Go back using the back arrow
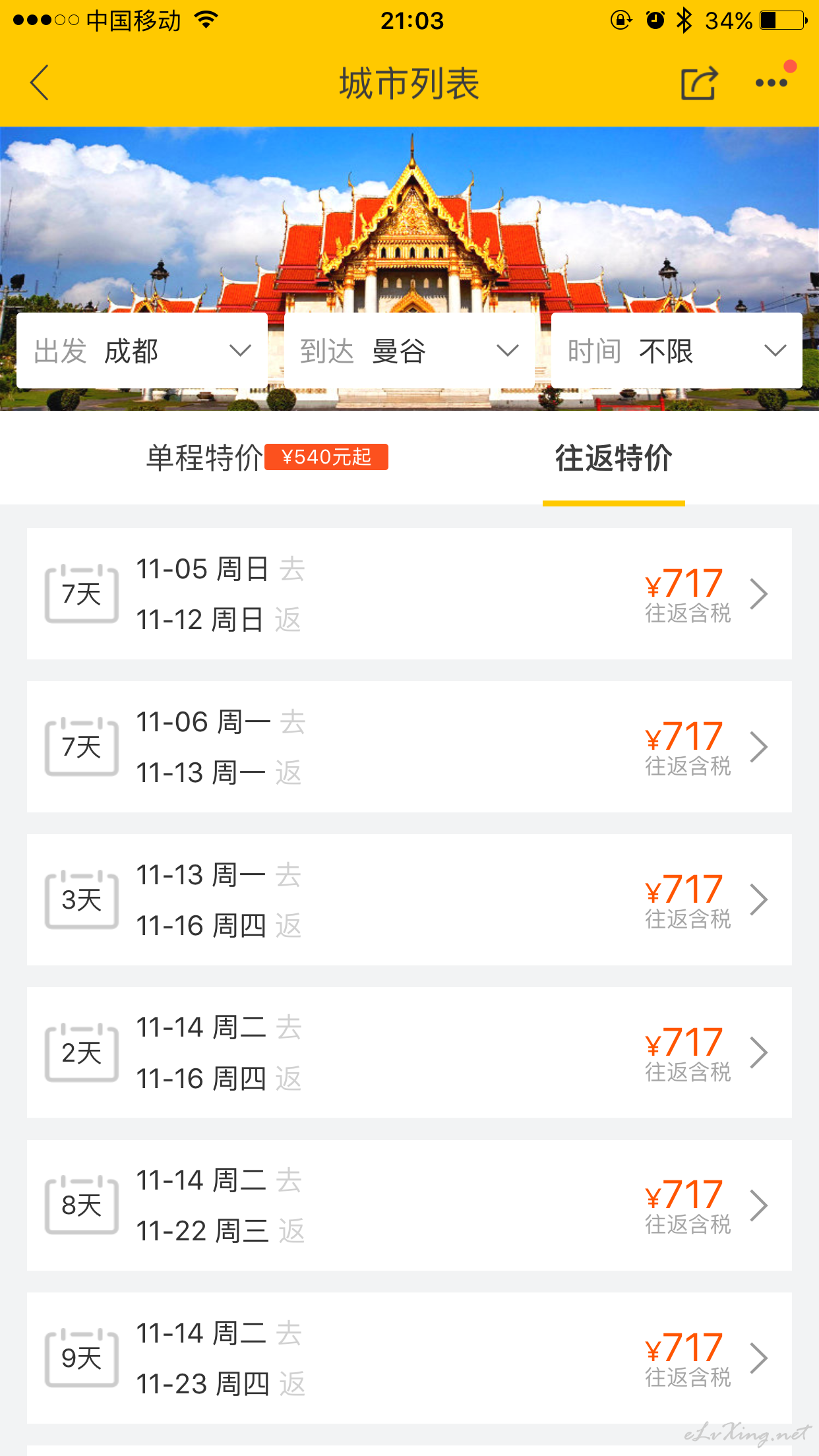This screenshot has width=819, height=1456. [40, 83]
